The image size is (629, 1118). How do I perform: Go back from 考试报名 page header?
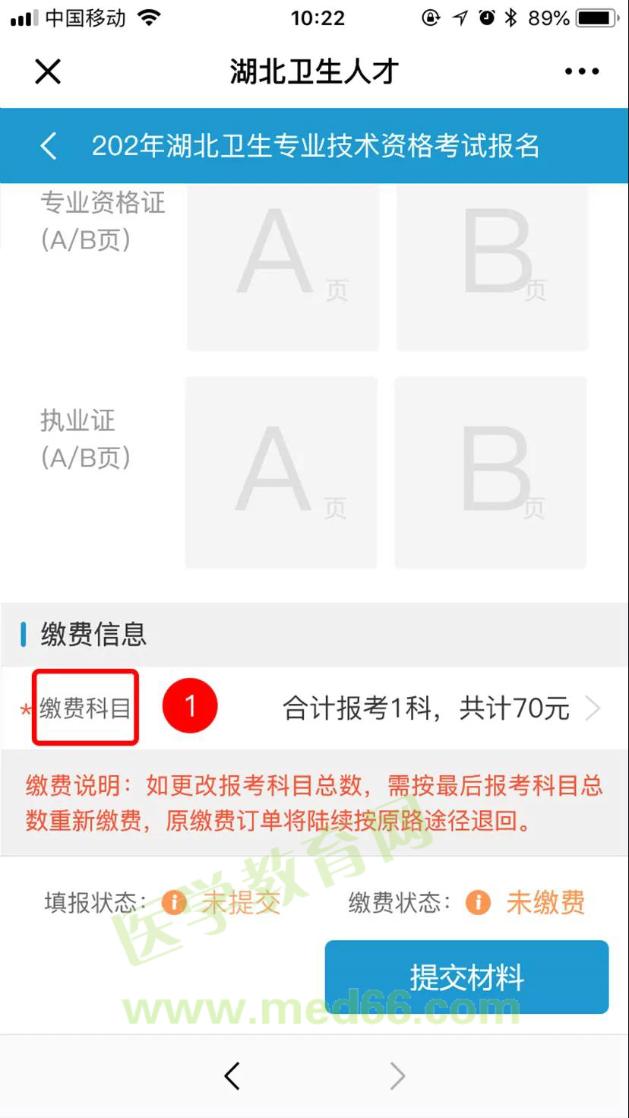[48, 146]
